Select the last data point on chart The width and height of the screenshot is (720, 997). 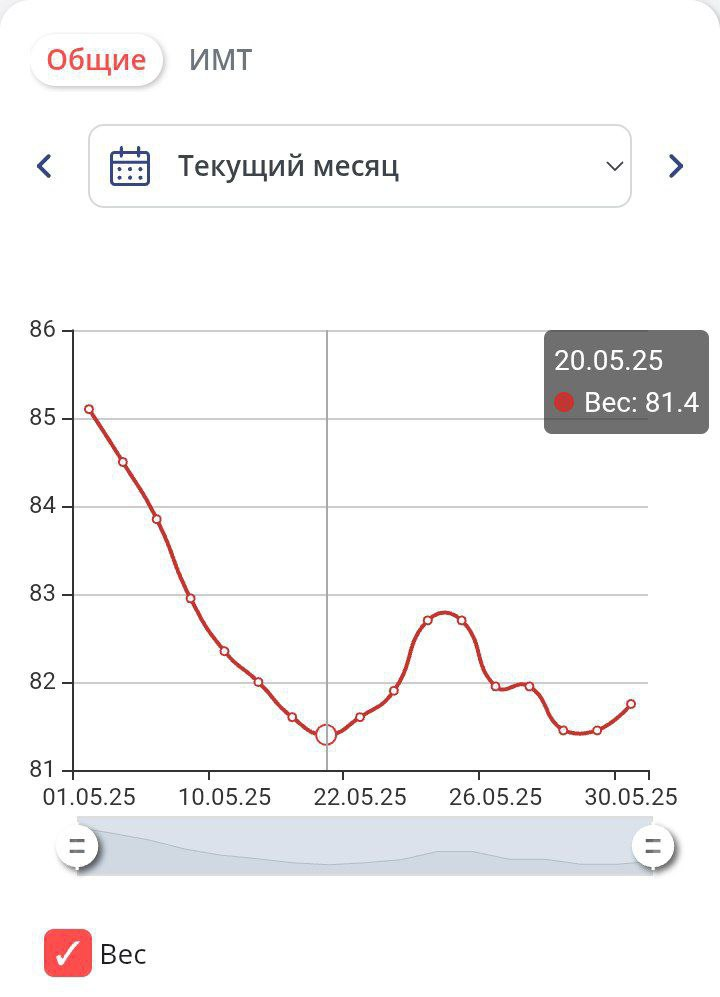tap(631, 704)
